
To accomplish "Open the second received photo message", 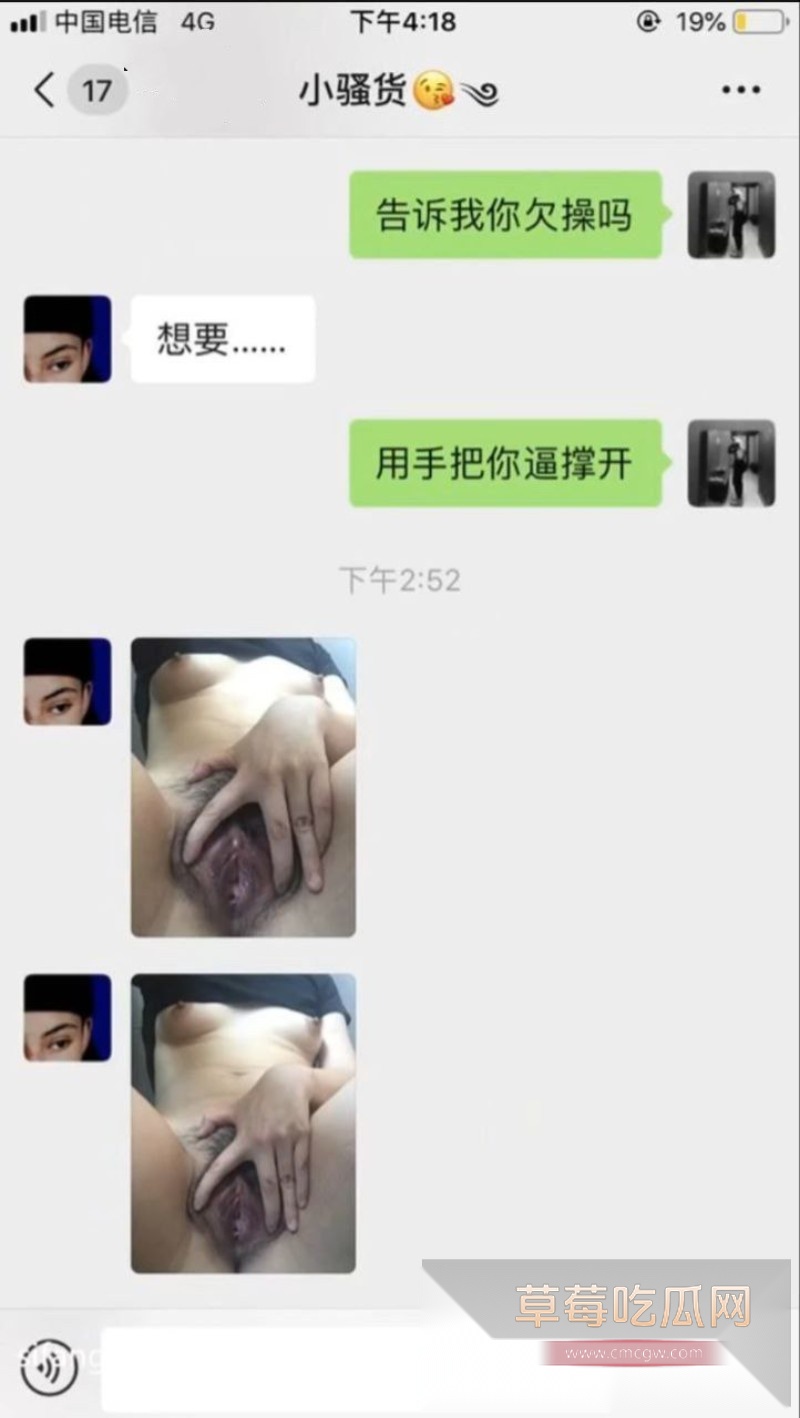I will point(243,1123).
